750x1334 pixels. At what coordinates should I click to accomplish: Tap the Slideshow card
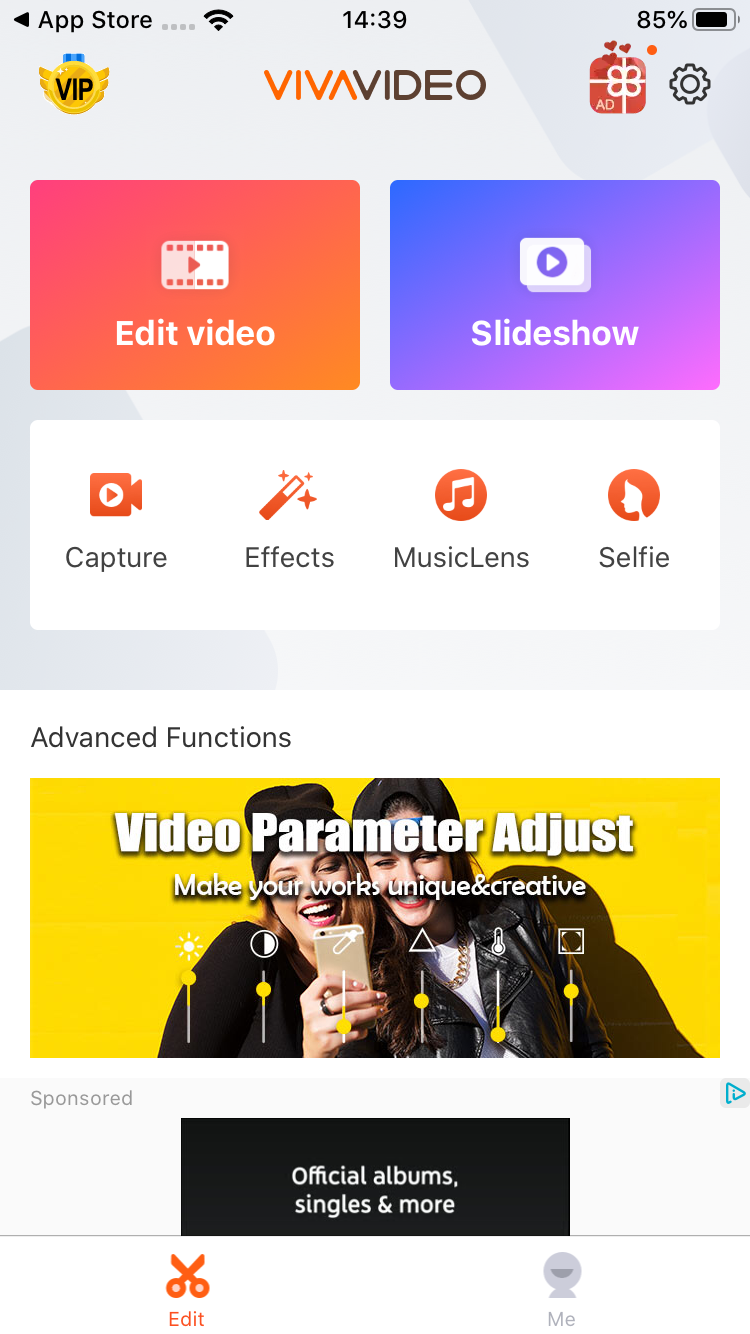[554, 284]
